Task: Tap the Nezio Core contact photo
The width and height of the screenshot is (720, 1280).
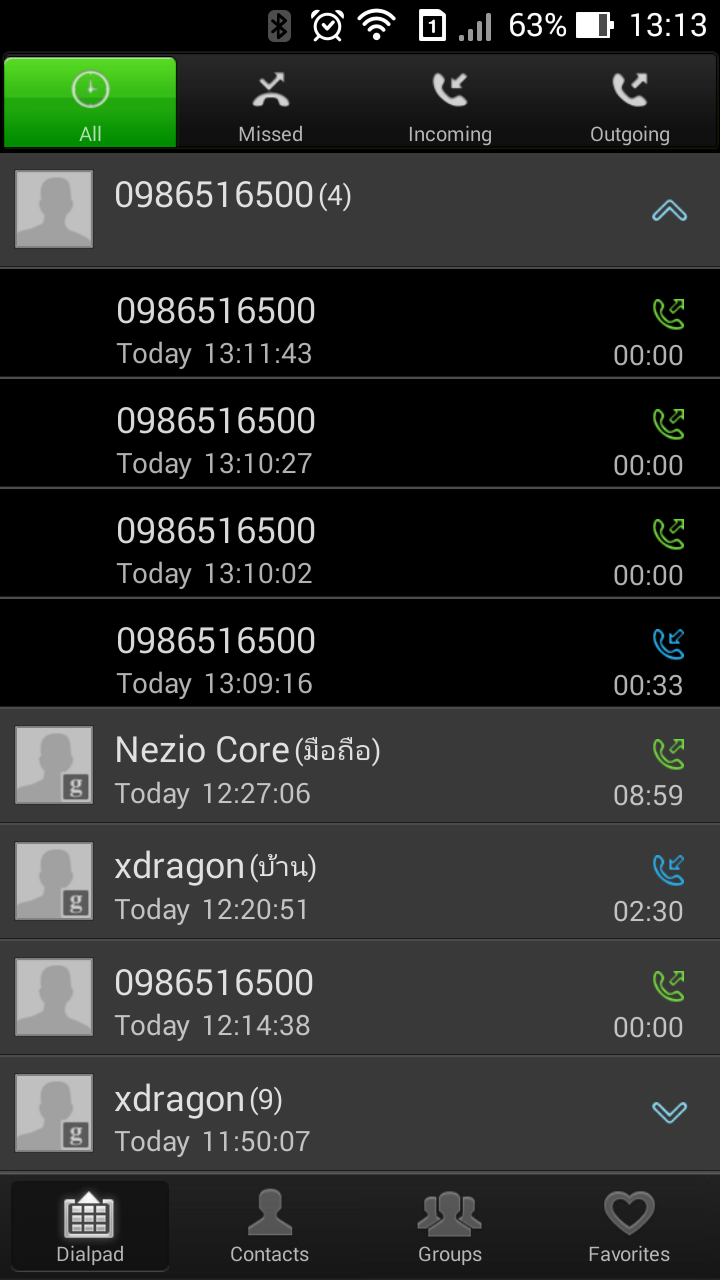Action: (54, 766)
